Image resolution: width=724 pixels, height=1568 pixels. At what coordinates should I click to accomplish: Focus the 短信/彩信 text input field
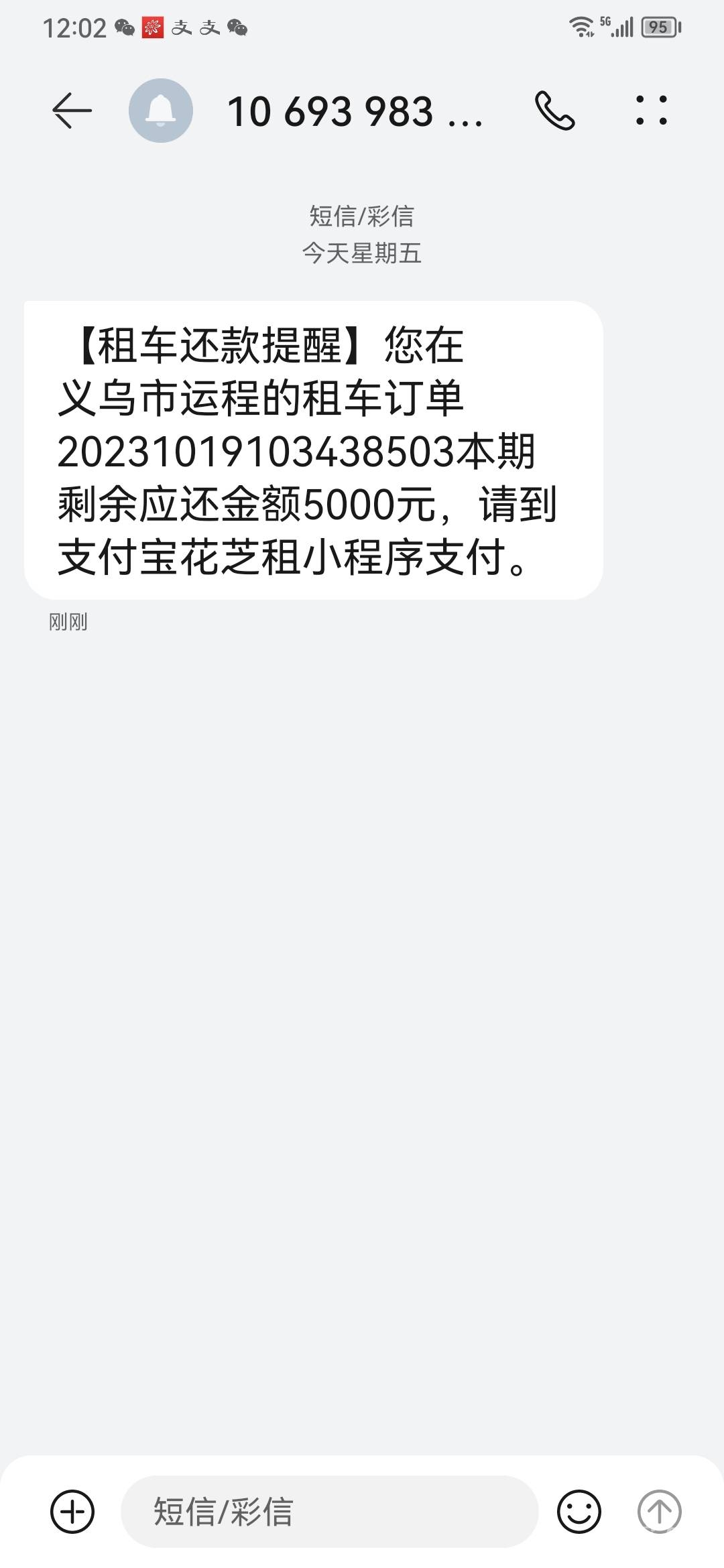(x=328, y=1511)
